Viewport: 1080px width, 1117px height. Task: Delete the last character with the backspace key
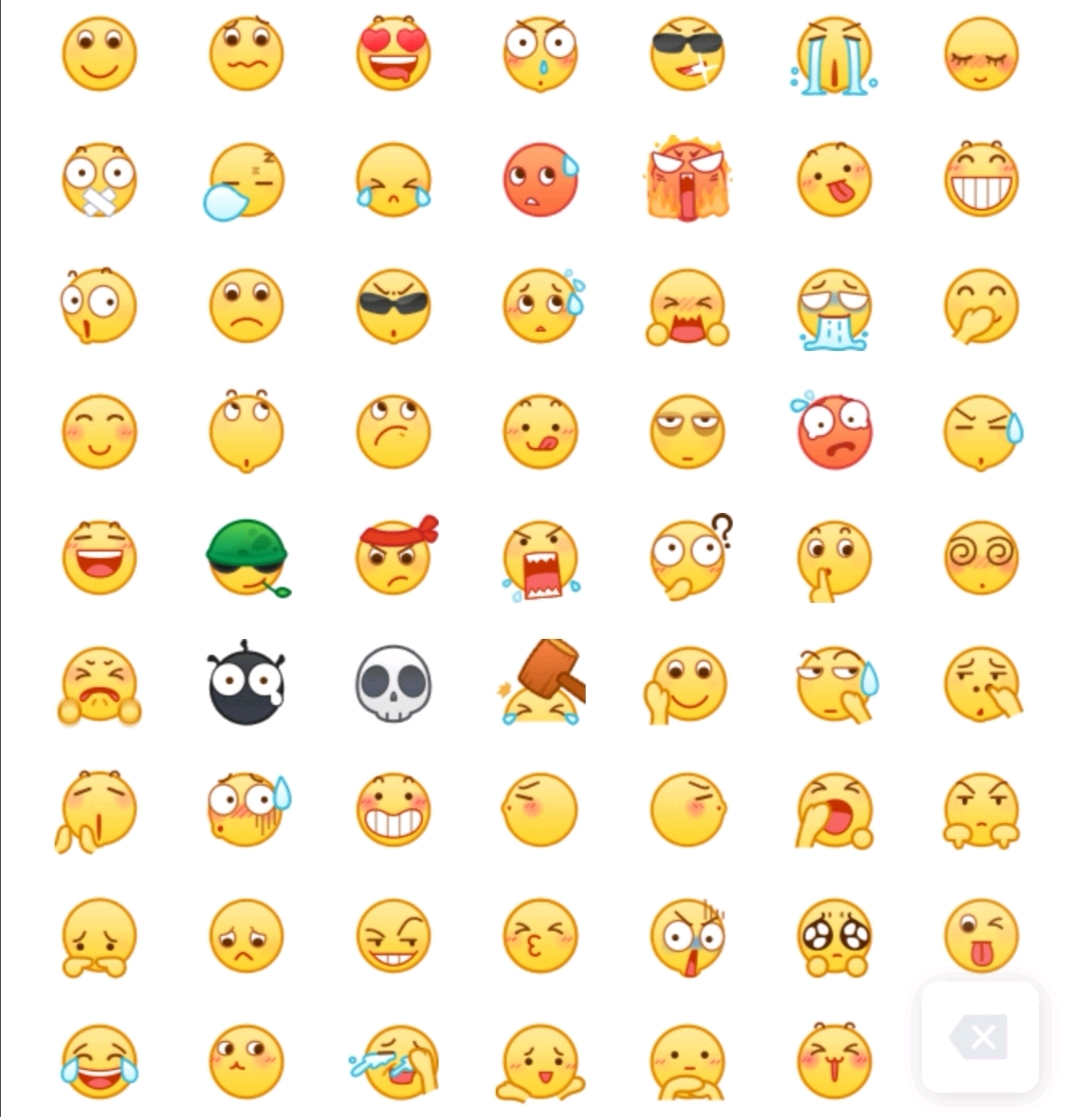(980, 1037)
